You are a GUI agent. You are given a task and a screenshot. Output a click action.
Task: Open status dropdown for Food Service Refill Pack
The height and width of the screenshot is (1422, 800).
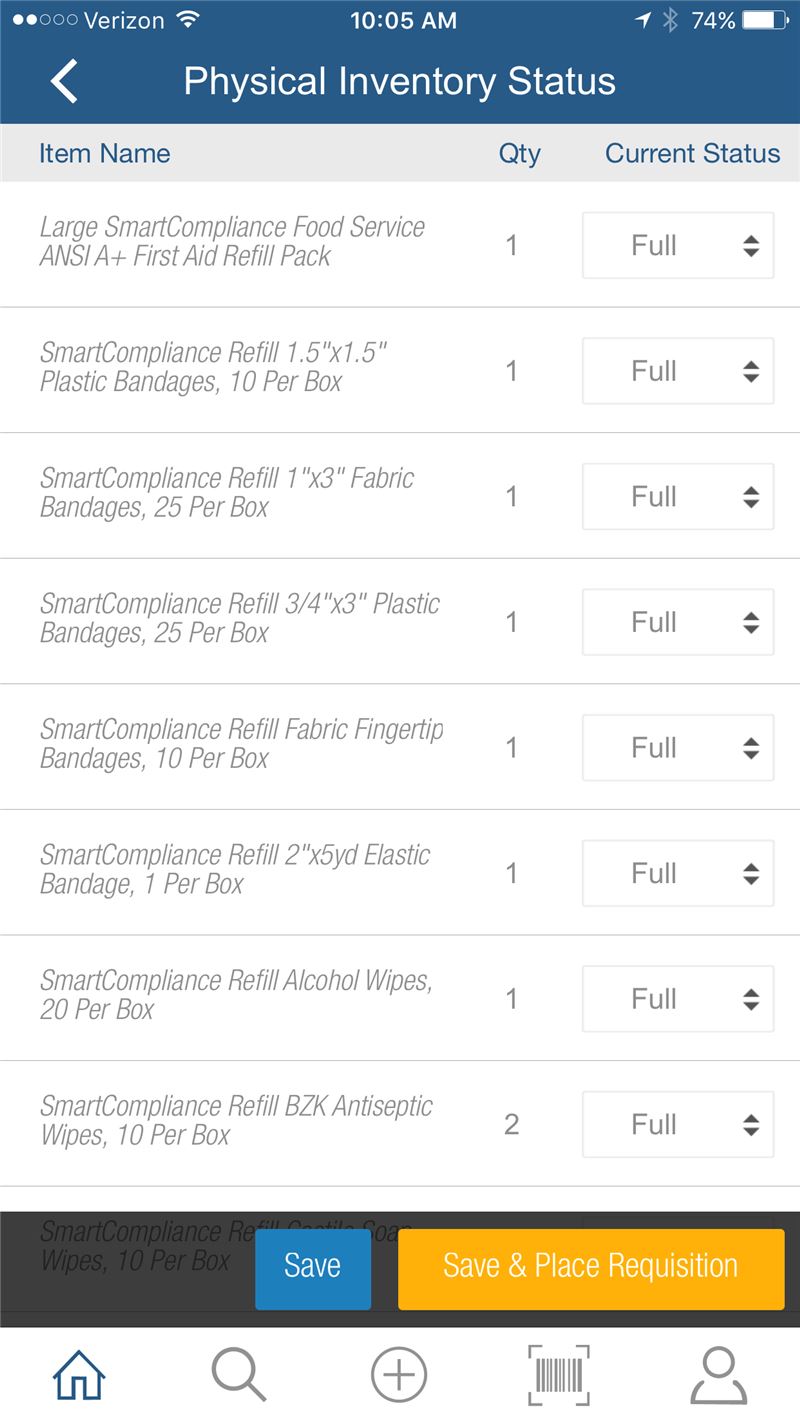678,245
